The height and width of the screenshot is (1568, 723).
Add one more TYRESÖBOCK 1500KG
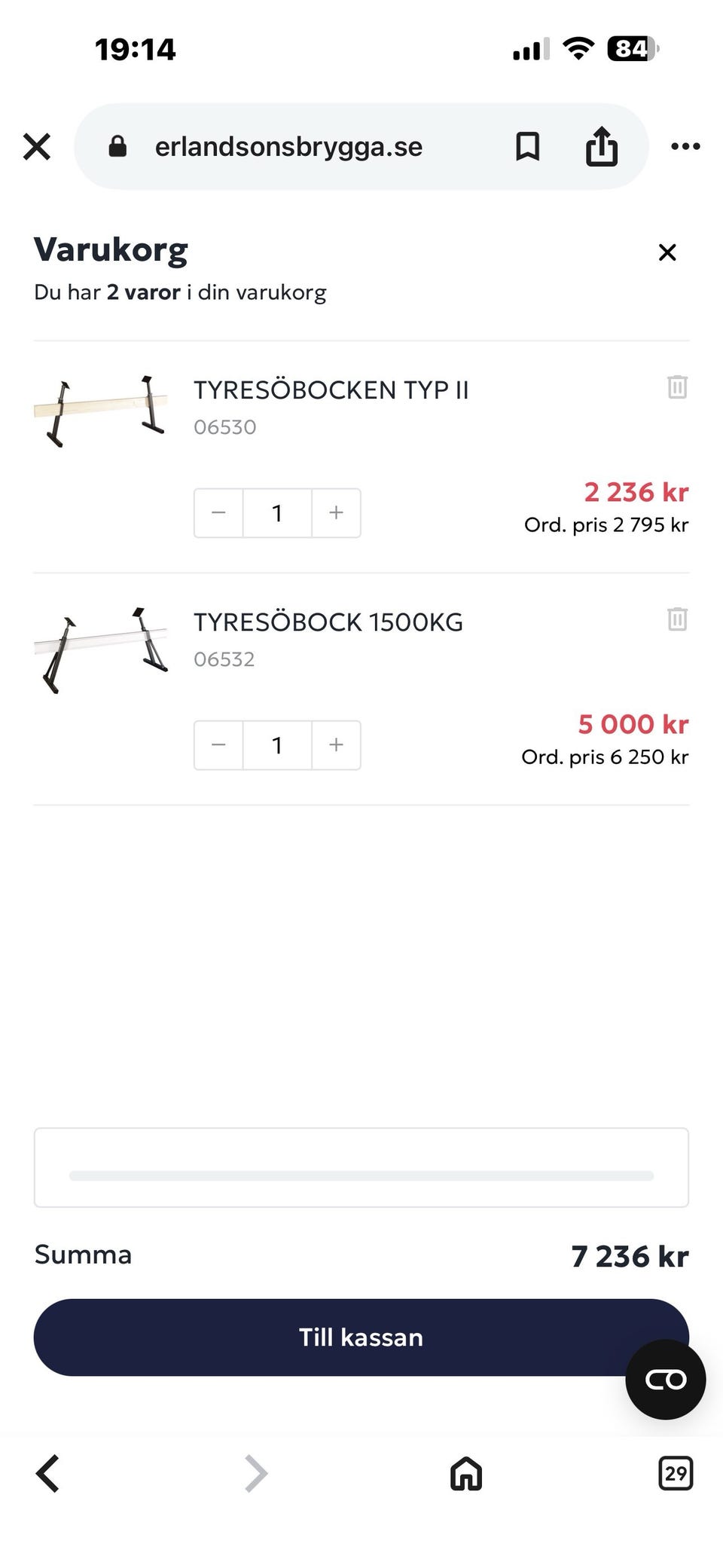click(336, 745)
